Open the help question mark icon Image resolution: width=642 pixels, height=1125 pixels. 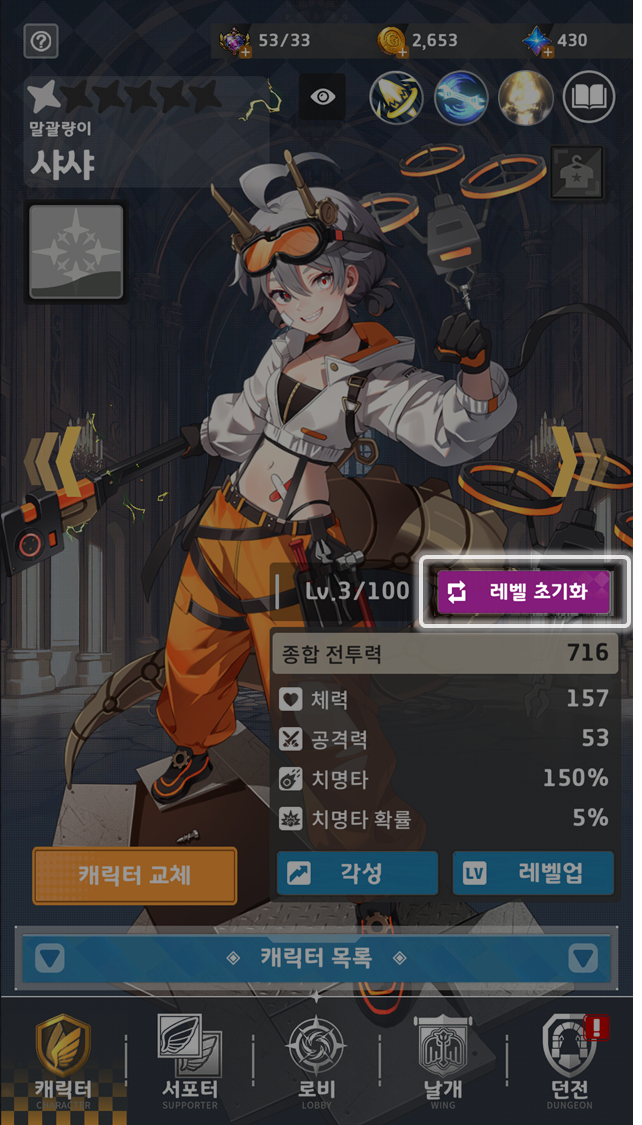click(x=41, y=41)
